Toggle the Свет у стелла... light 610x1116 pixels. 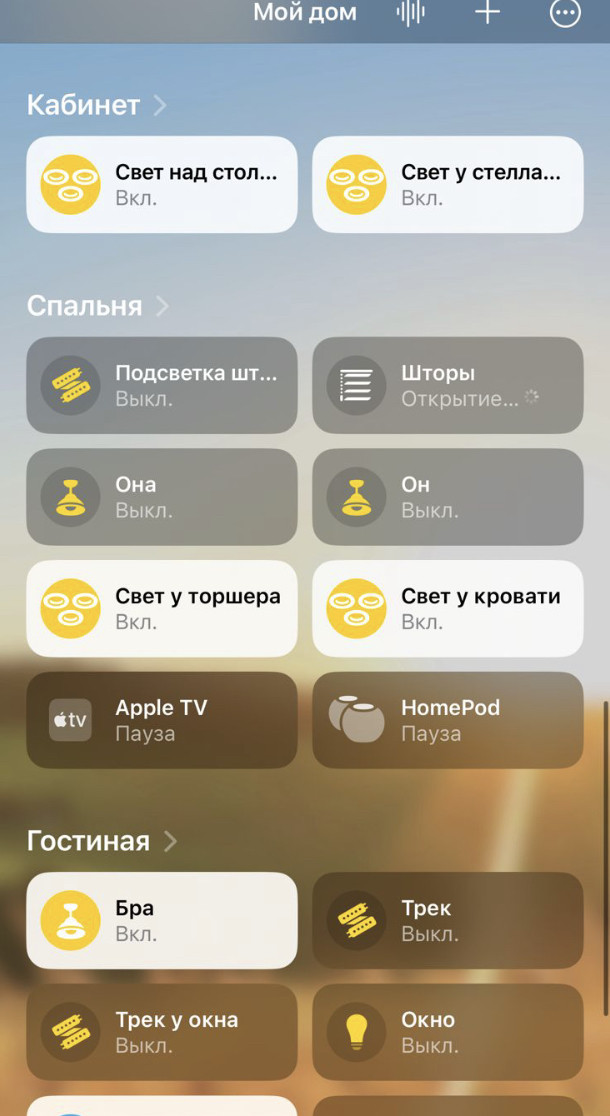click(x=357, y=185)
